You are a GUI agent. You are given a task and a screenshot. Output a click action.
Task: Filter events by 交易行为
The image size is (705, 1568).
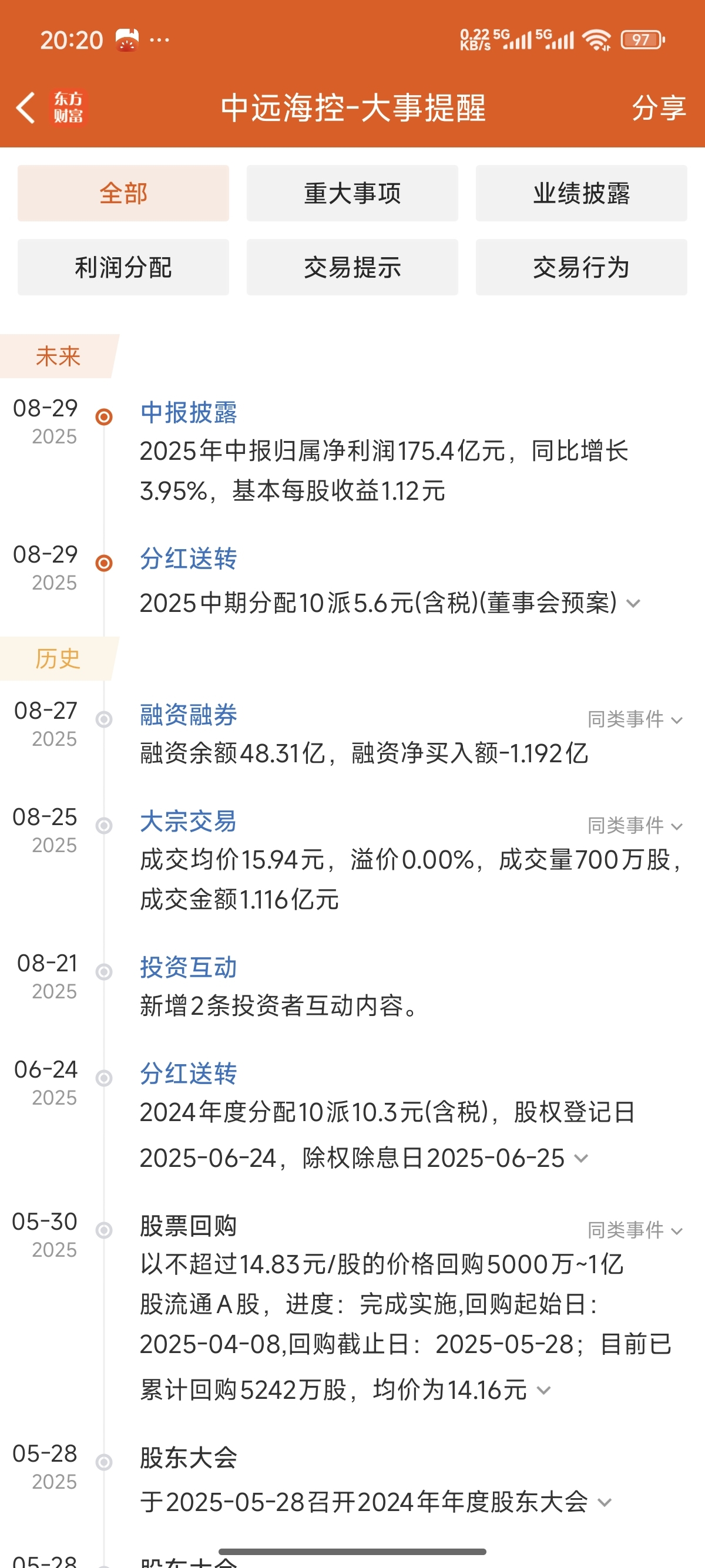[x=582, y=267]
